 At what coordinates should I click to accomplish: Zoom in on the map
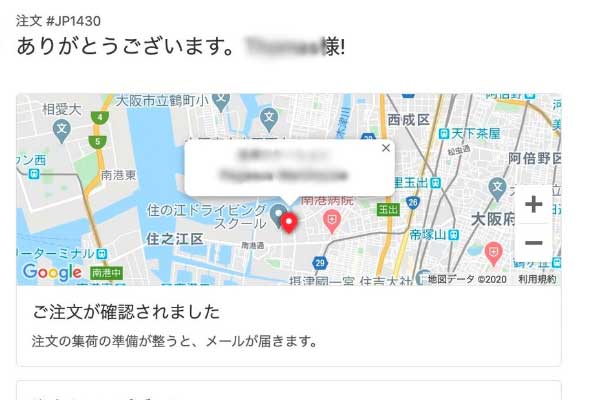pos(534,205)
